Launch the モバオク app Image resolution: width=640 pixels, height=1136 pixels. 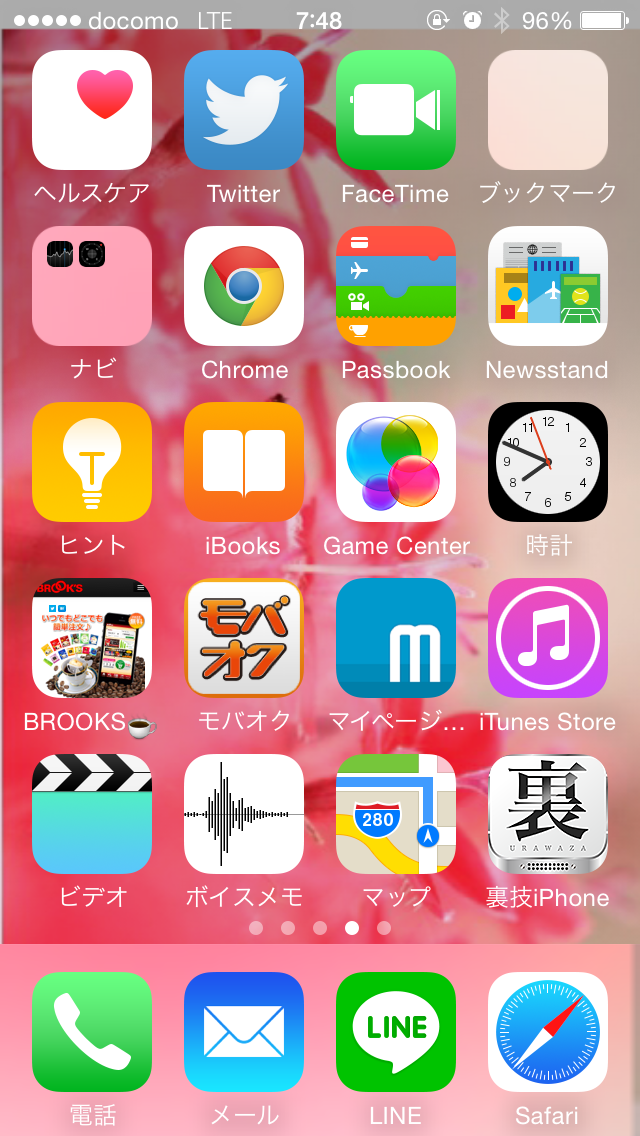pos(244,638)
